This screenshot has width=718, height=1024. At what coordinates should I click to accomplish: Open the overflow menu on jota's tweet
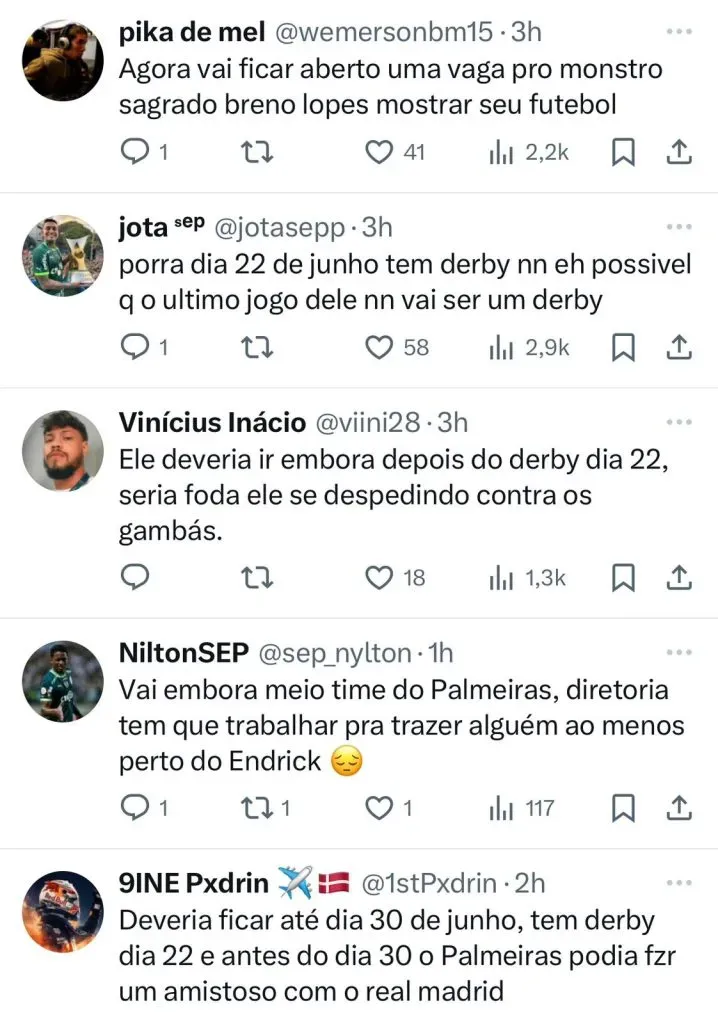679,227
